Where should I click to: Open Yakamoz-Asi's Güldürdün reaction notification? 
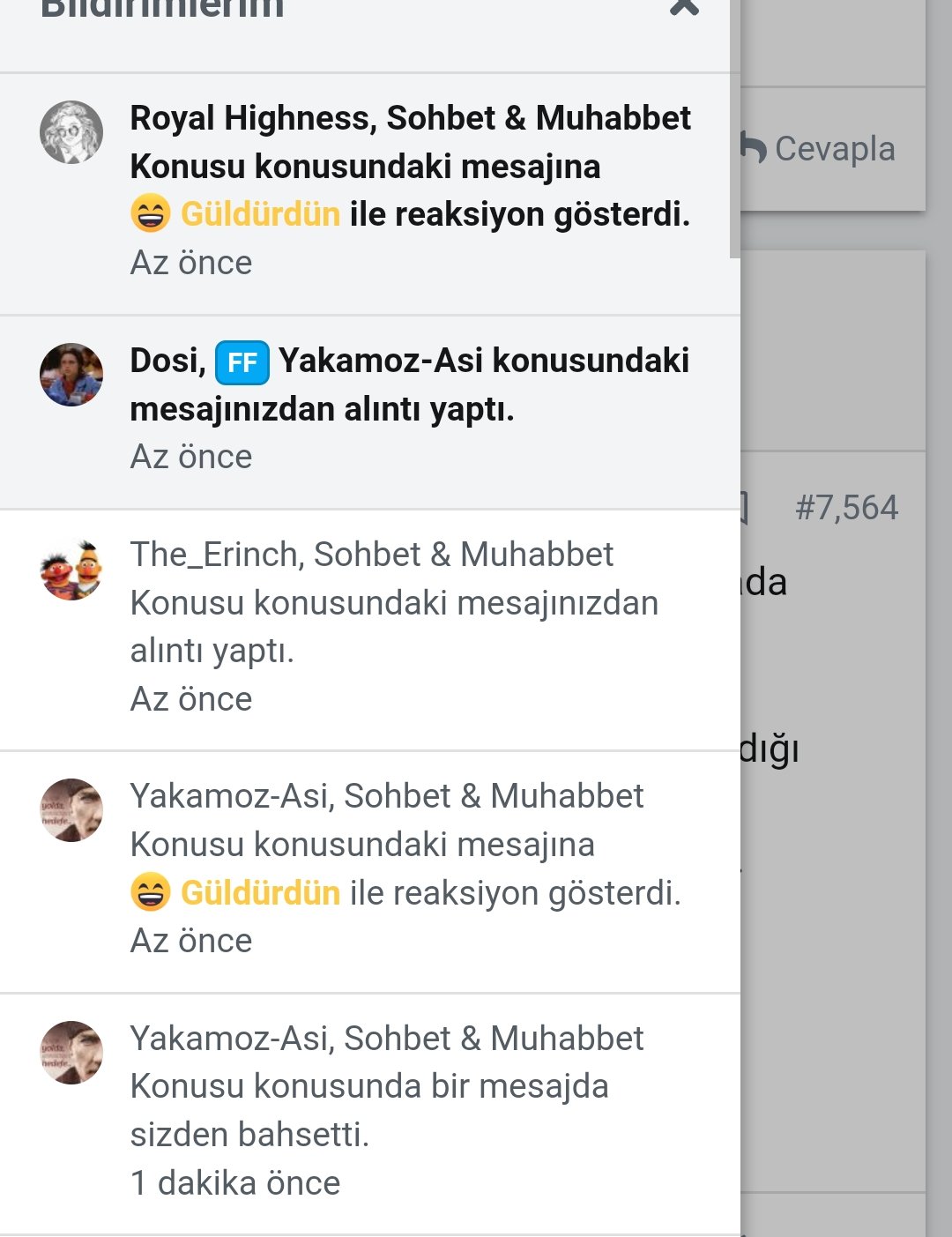tap(405, 845)
